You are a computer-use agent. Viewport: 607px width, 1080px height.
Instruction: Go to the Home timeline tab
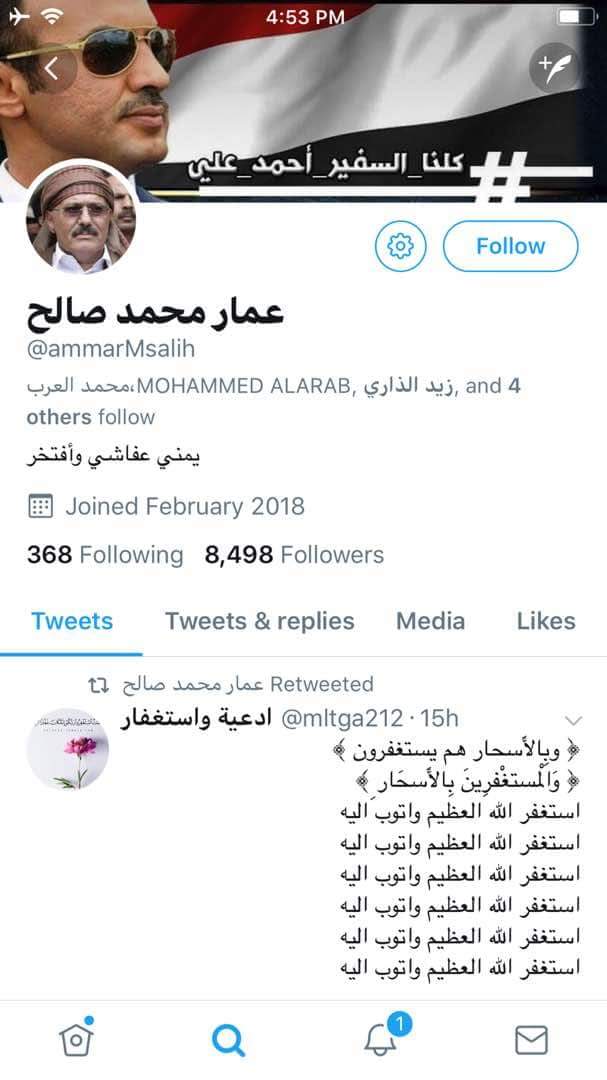coord(76,1040)
